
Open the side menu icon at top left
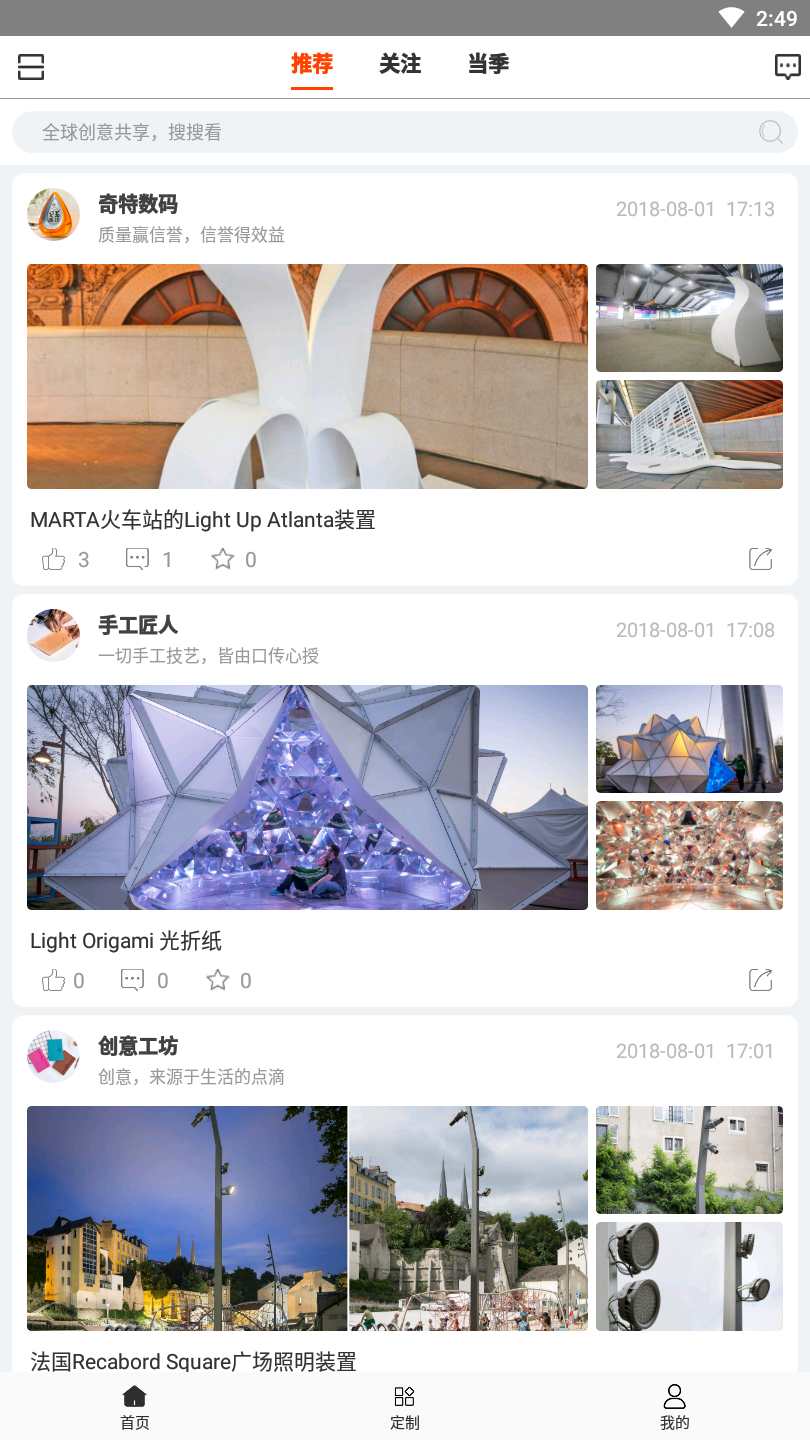pos(30,66)
